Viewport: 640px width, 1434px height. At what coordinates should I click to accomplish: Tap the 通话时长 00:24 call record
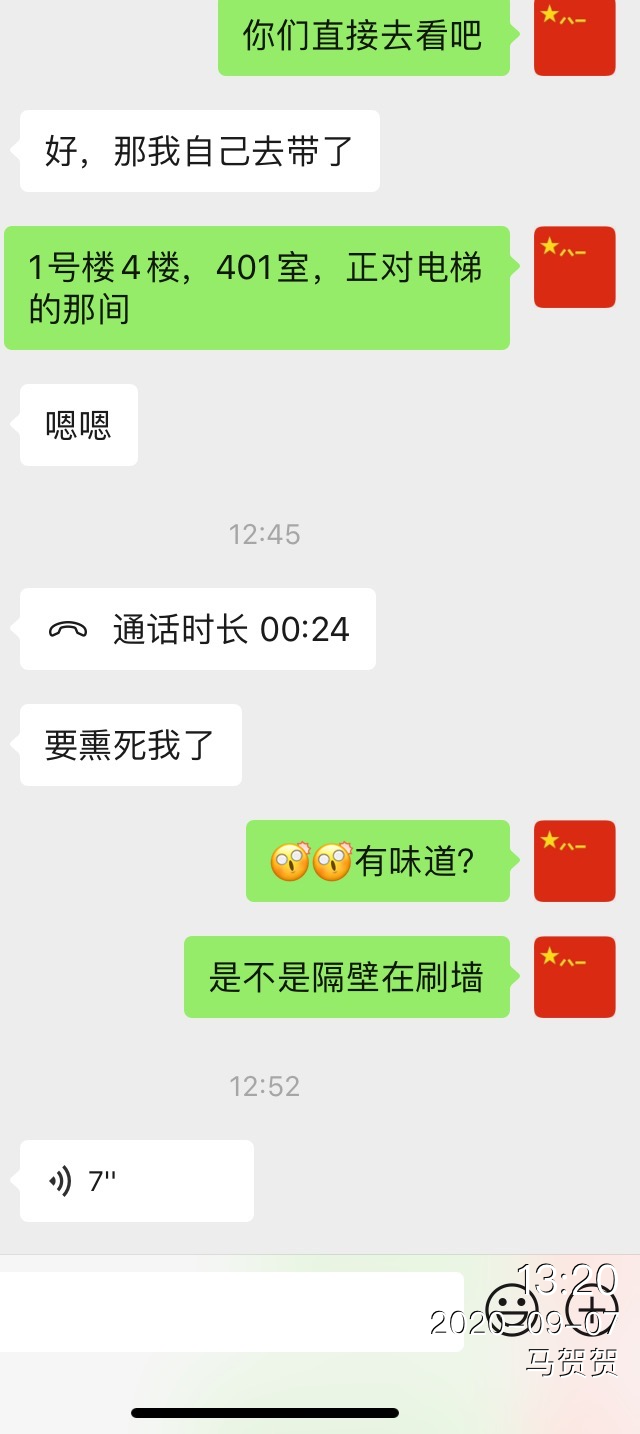(198, 629)
